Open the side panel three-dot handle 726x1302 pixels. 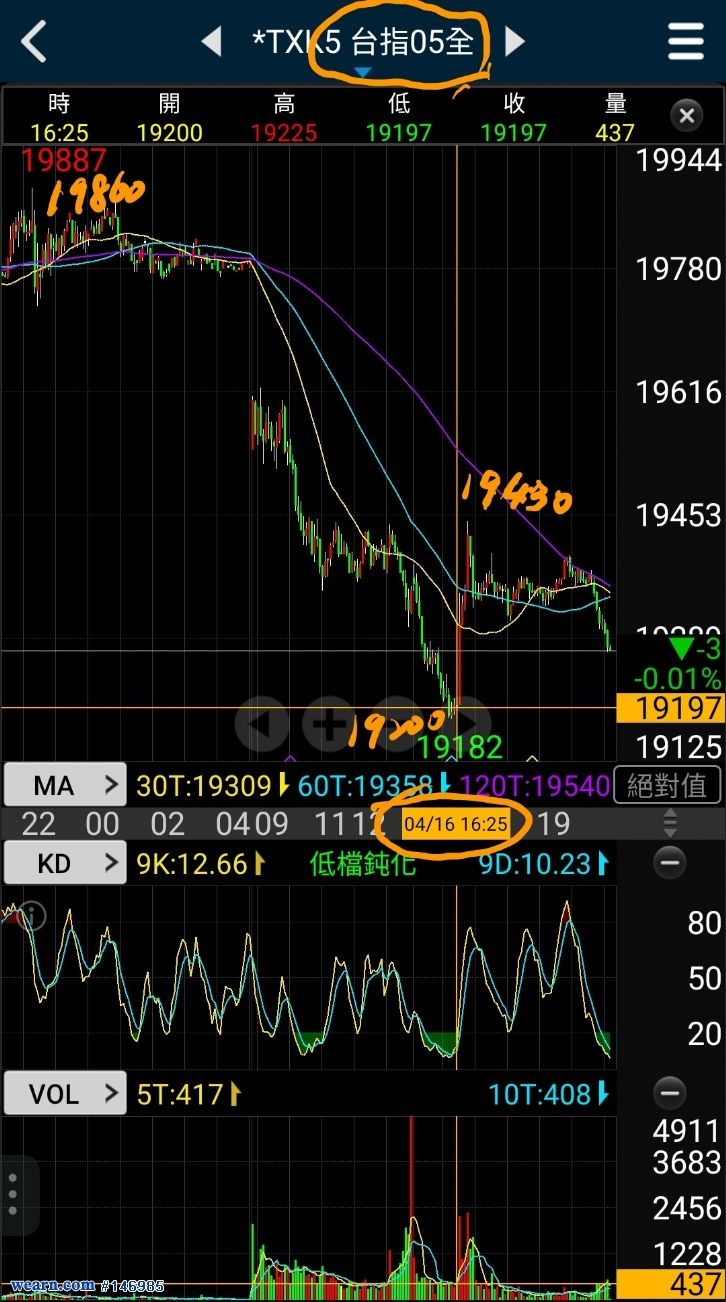tap(14, 1194)
